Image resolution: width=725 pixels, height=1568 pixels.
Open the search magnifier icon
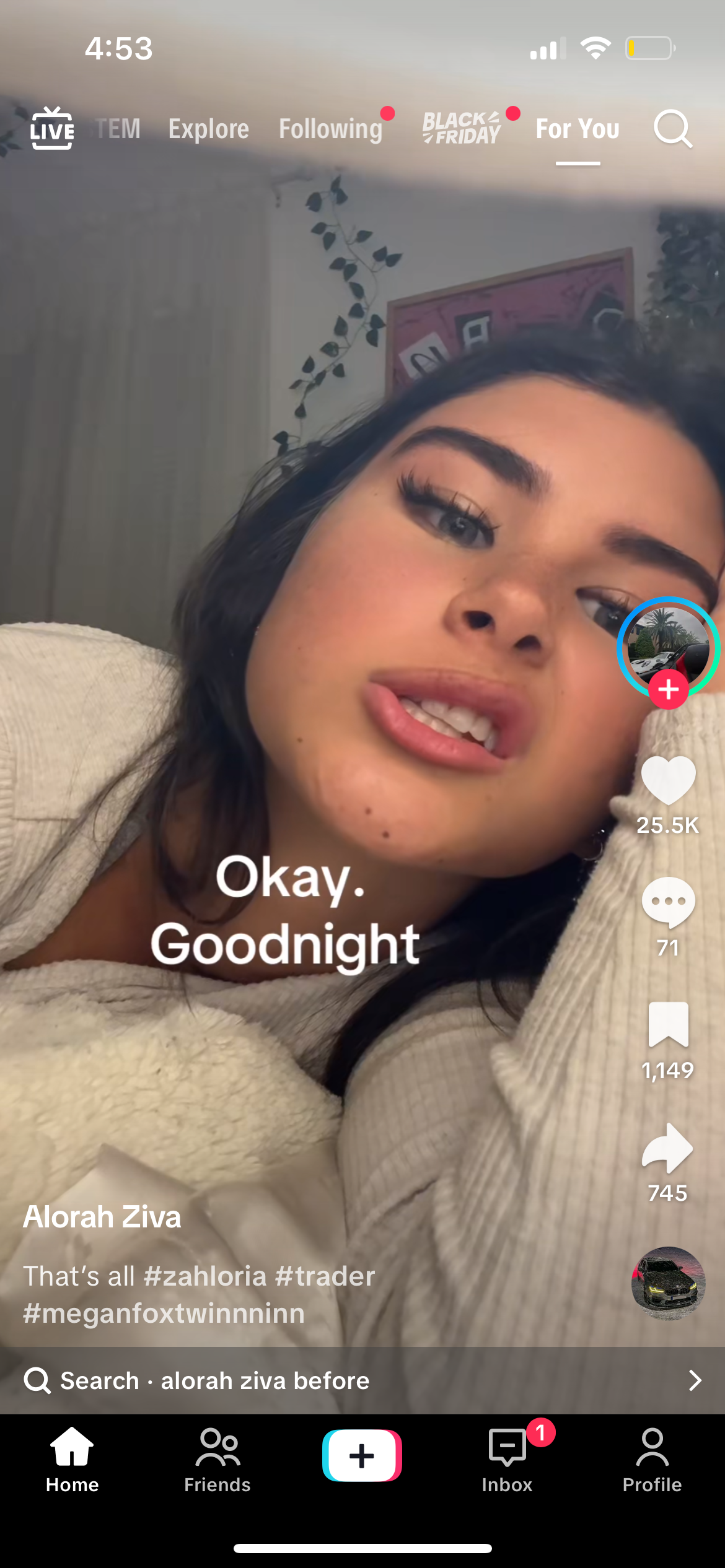pyautogui.click(x=672, y=129)
